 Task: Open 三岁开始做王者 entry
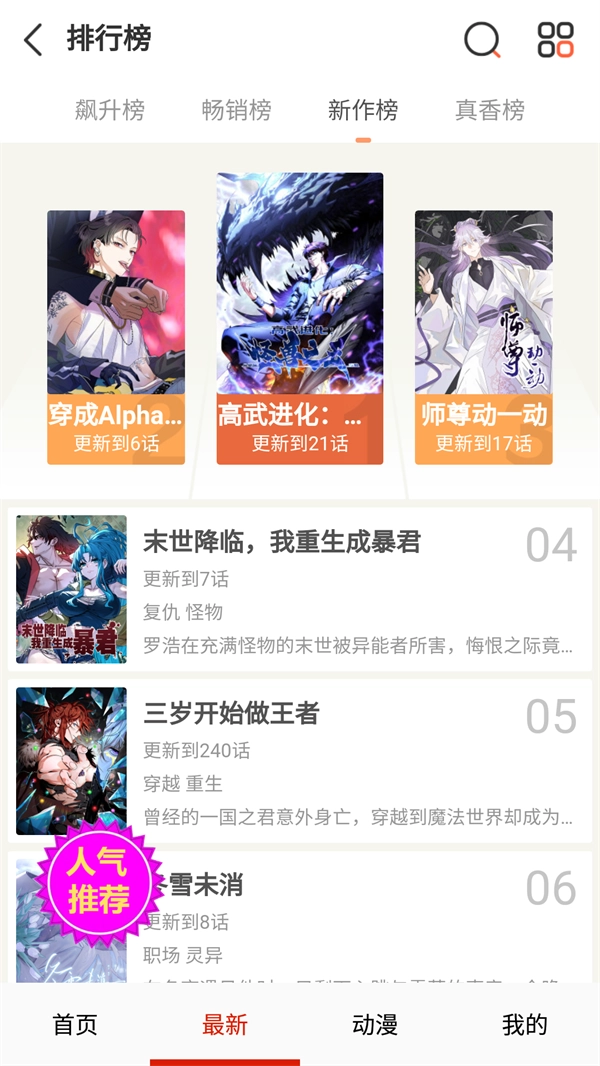point(300,760)
